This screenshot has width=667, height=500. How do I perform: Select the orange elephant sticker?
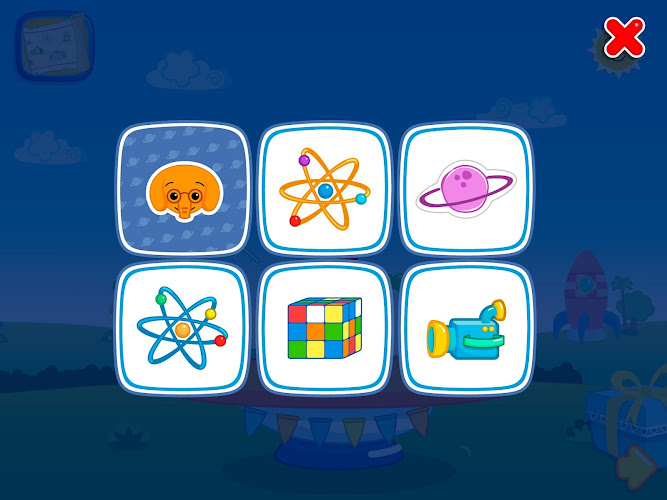pyautogui.click(x=183, y=192)
